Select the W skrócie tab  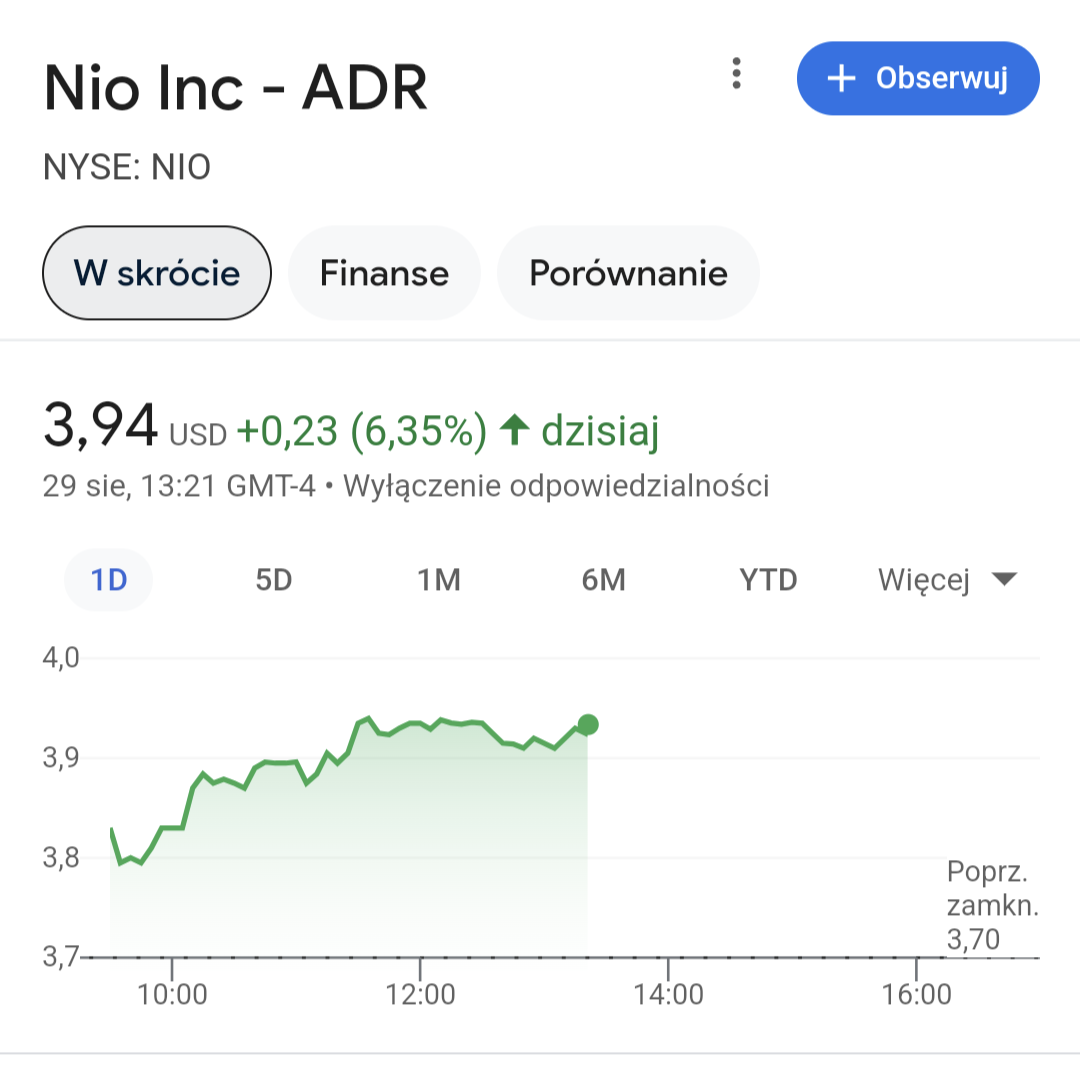point(157,273)
